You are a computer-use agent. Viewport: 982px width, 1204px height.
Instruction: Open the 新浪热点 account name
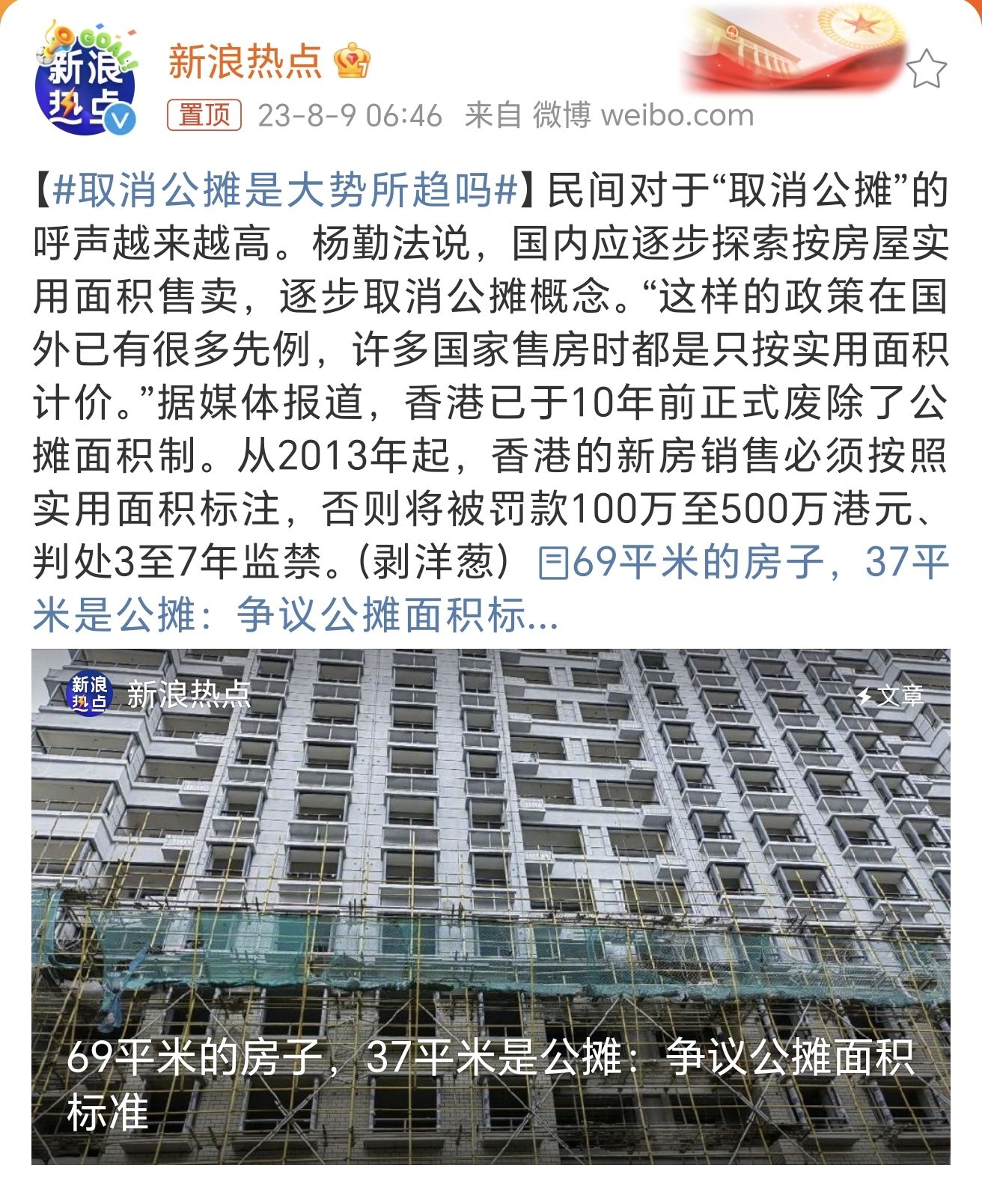pos(245,61)
